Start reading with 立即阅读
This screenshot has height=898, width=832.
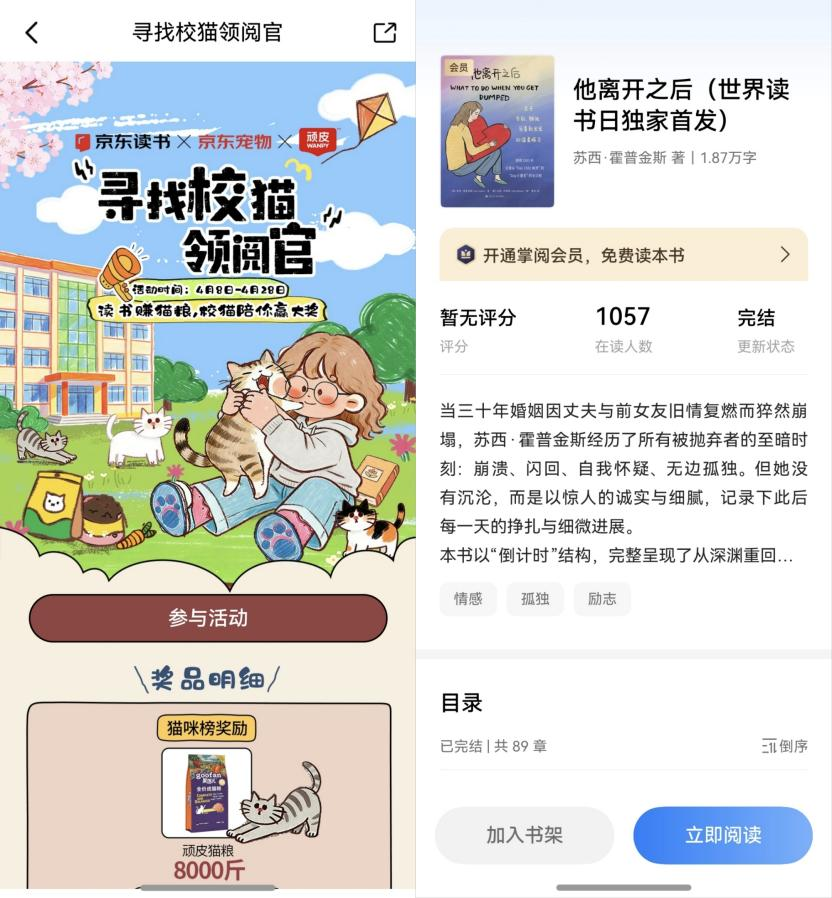point(722,835)
